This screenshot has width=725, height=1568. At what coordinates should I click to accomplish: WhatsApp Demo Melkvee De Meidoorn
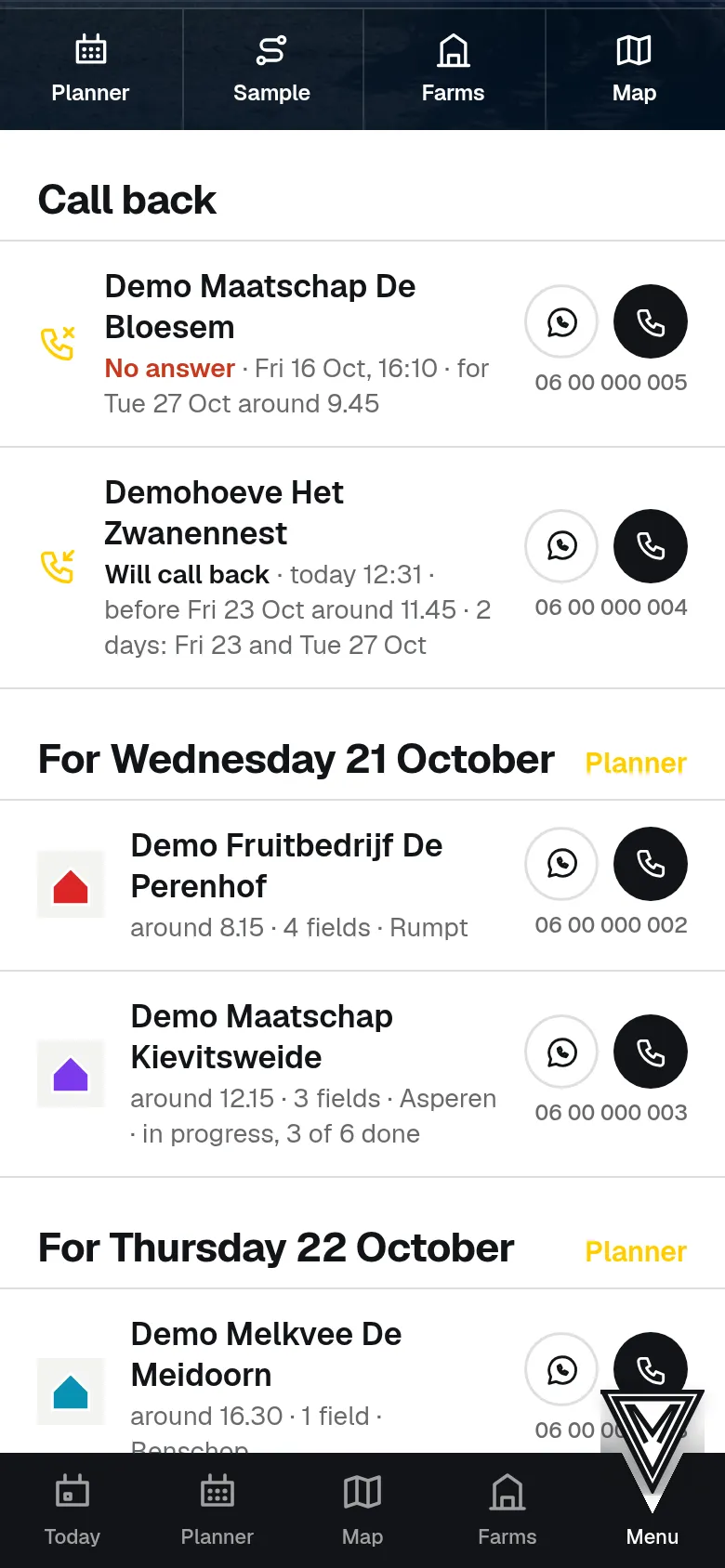[561, 1369]
